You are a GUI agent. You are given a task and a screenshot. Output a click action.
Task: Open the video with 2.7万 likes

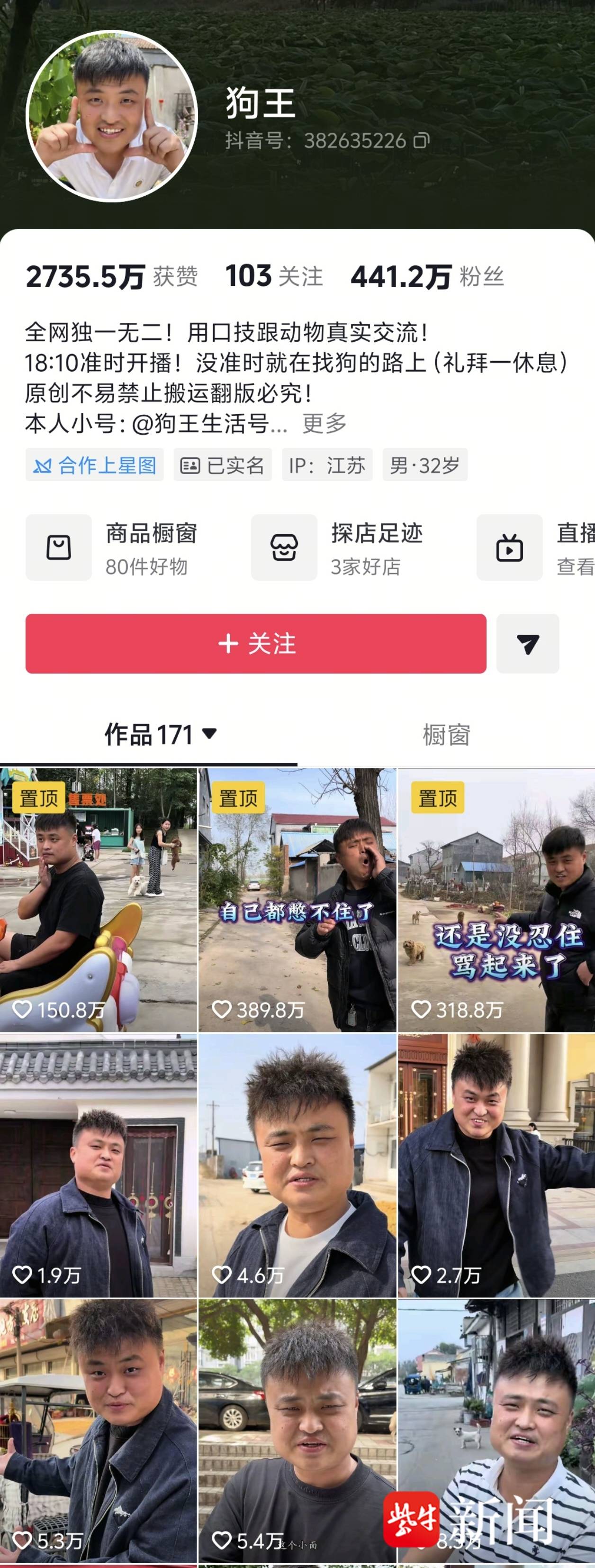pyautogui.click(x=496, y=1165)
